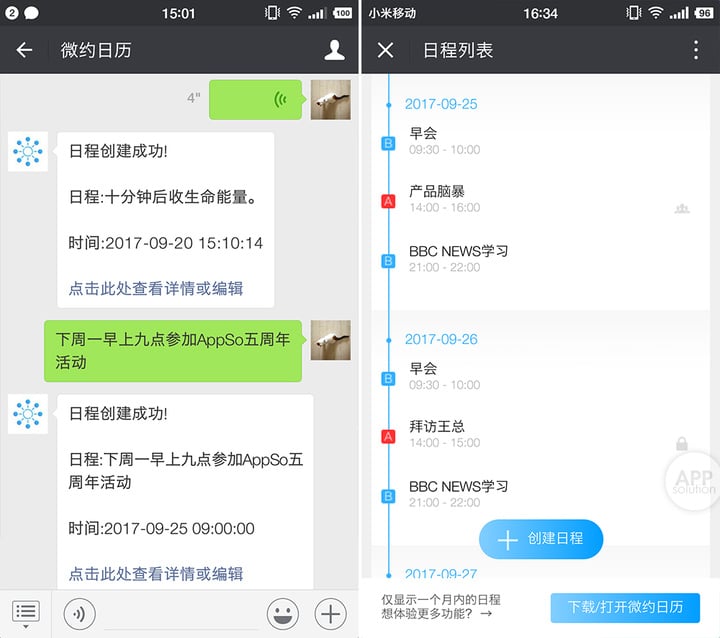Go back from the 微约日历 chat
720x638 pixels.
(x=25, y=50)
